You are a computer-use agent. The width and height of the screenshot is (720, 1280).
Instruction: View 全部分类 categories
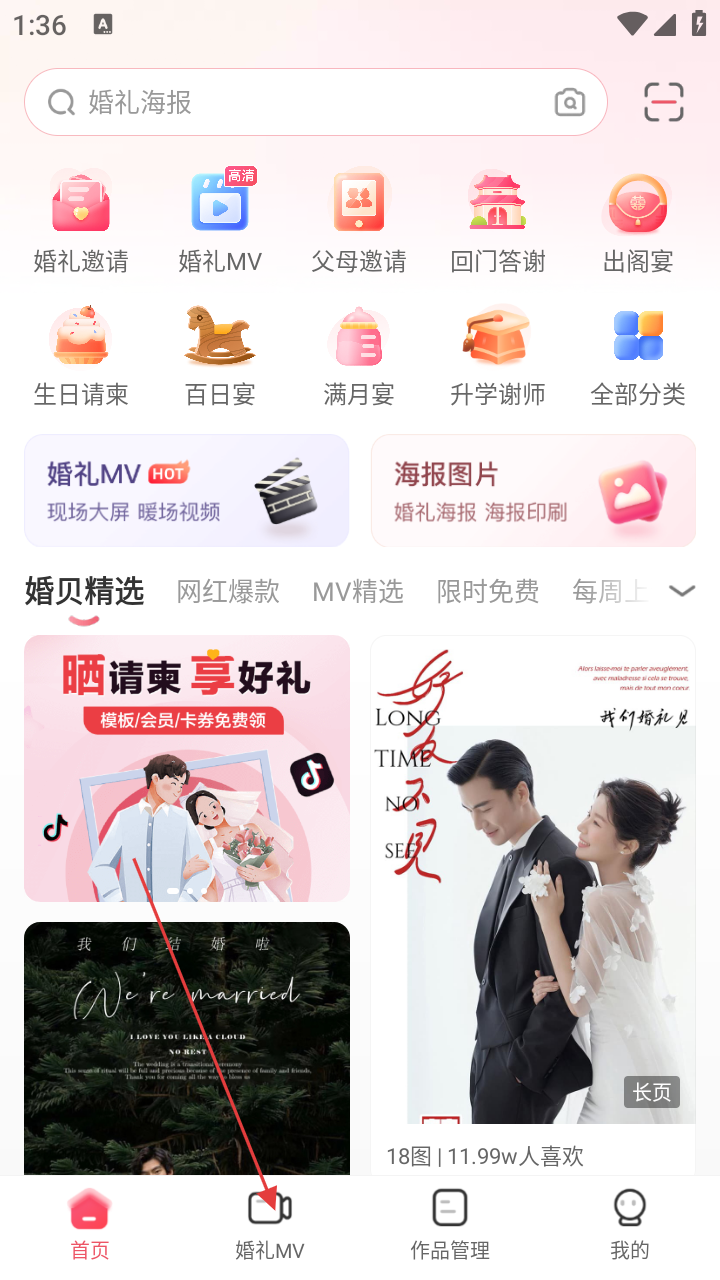pyautogui.click(x=637, y=356)
